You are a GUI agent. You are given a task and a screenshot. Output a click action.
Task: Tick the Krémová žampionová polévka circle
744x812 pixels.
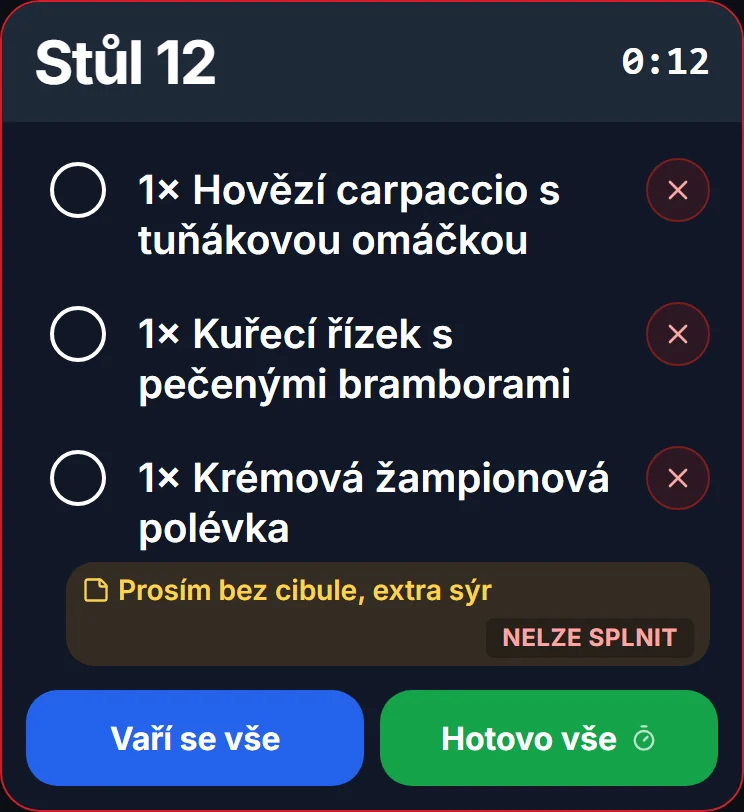[78, 478]
